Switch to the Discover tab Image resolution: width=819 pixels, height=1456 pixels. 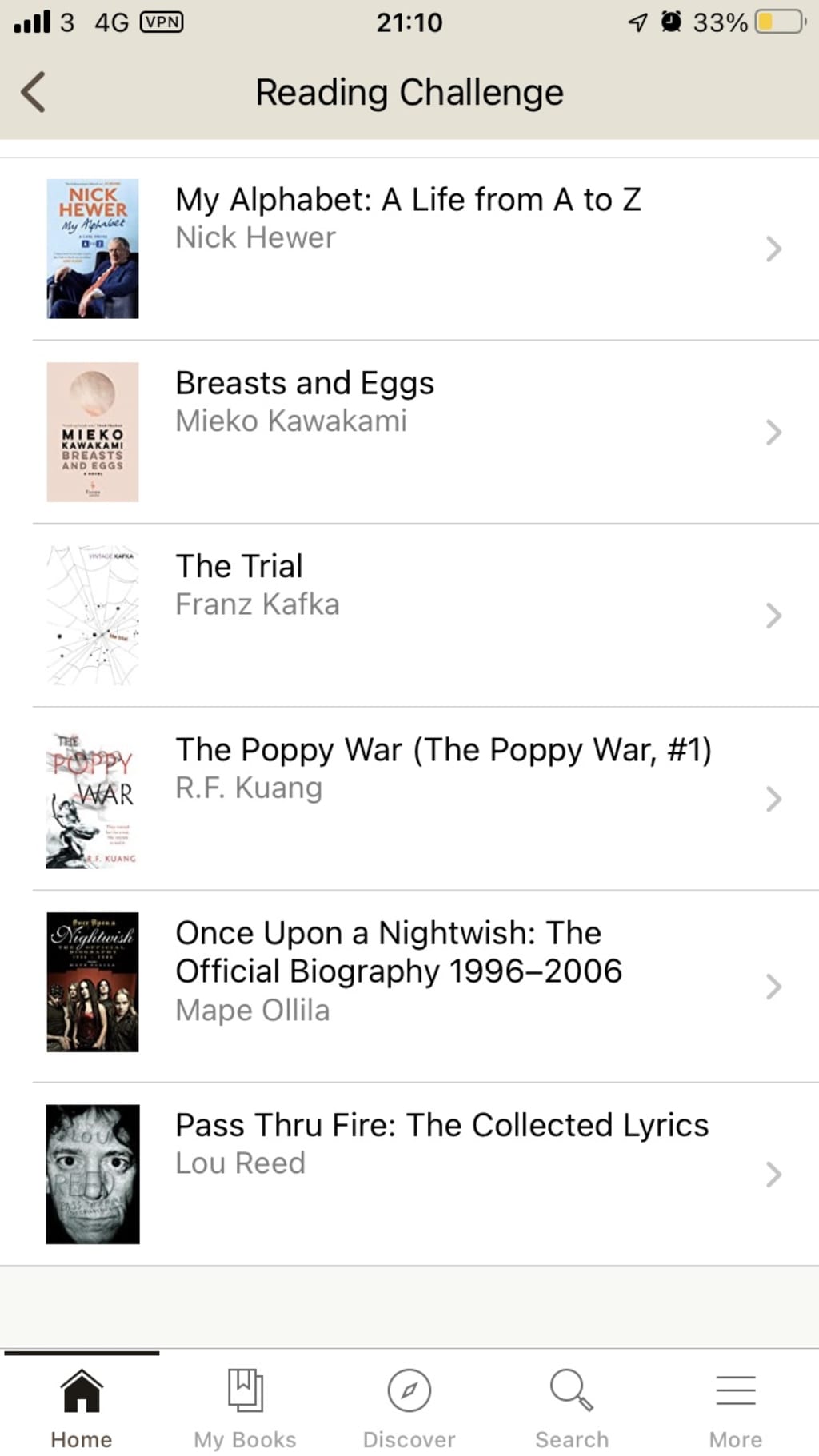pos(409,1407)
